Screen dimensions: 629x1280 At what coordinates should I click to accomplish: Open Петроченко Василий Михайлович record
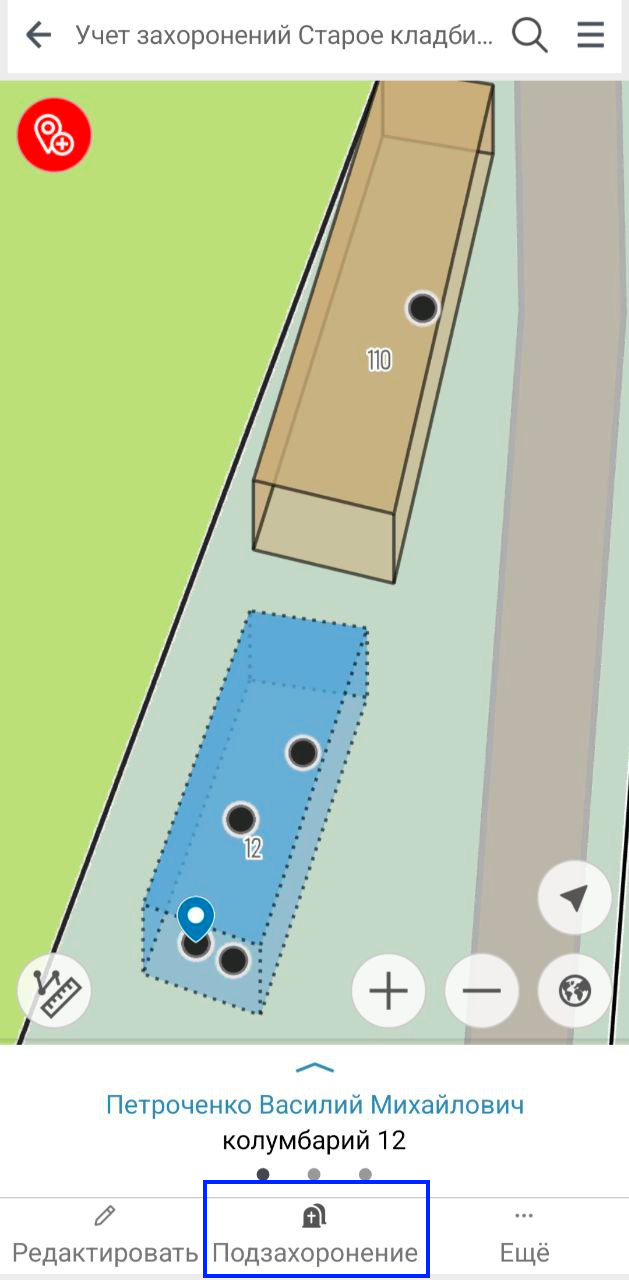tap(314, 1105)
